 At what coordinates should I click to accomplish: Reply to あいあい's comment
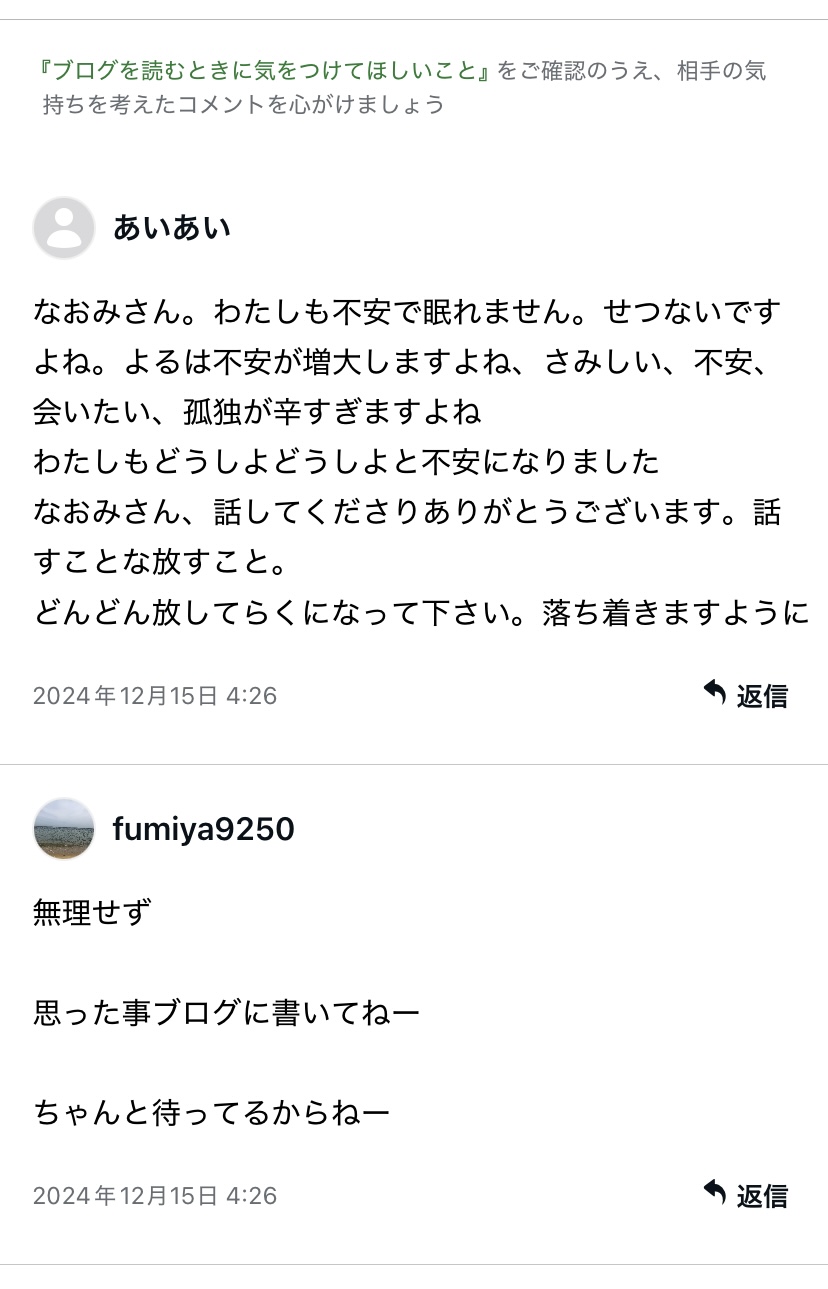click(746, 695)
